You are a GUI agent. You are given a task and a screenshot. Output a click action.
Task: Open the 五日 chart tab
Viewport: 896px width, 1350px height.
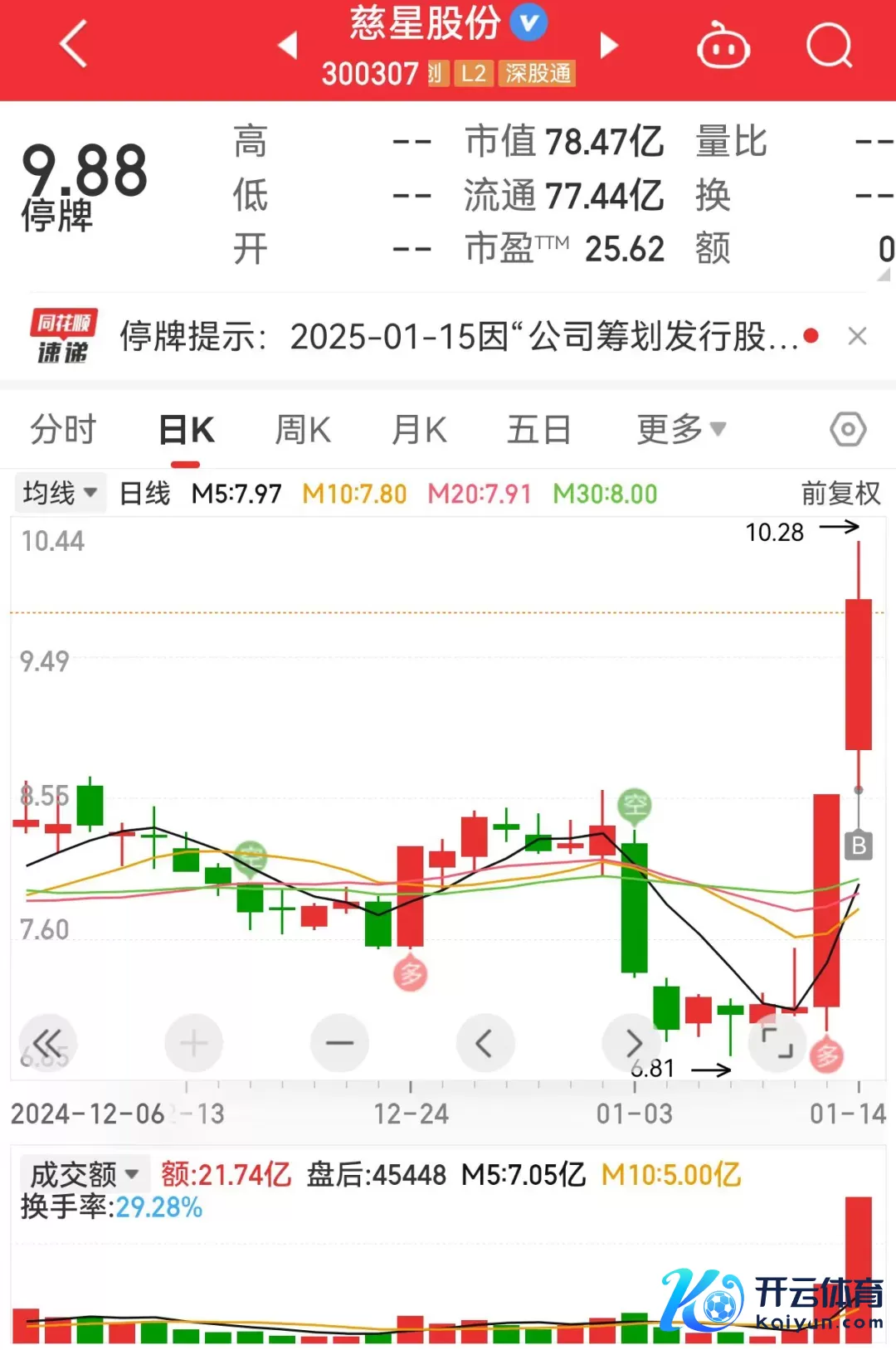538,430
